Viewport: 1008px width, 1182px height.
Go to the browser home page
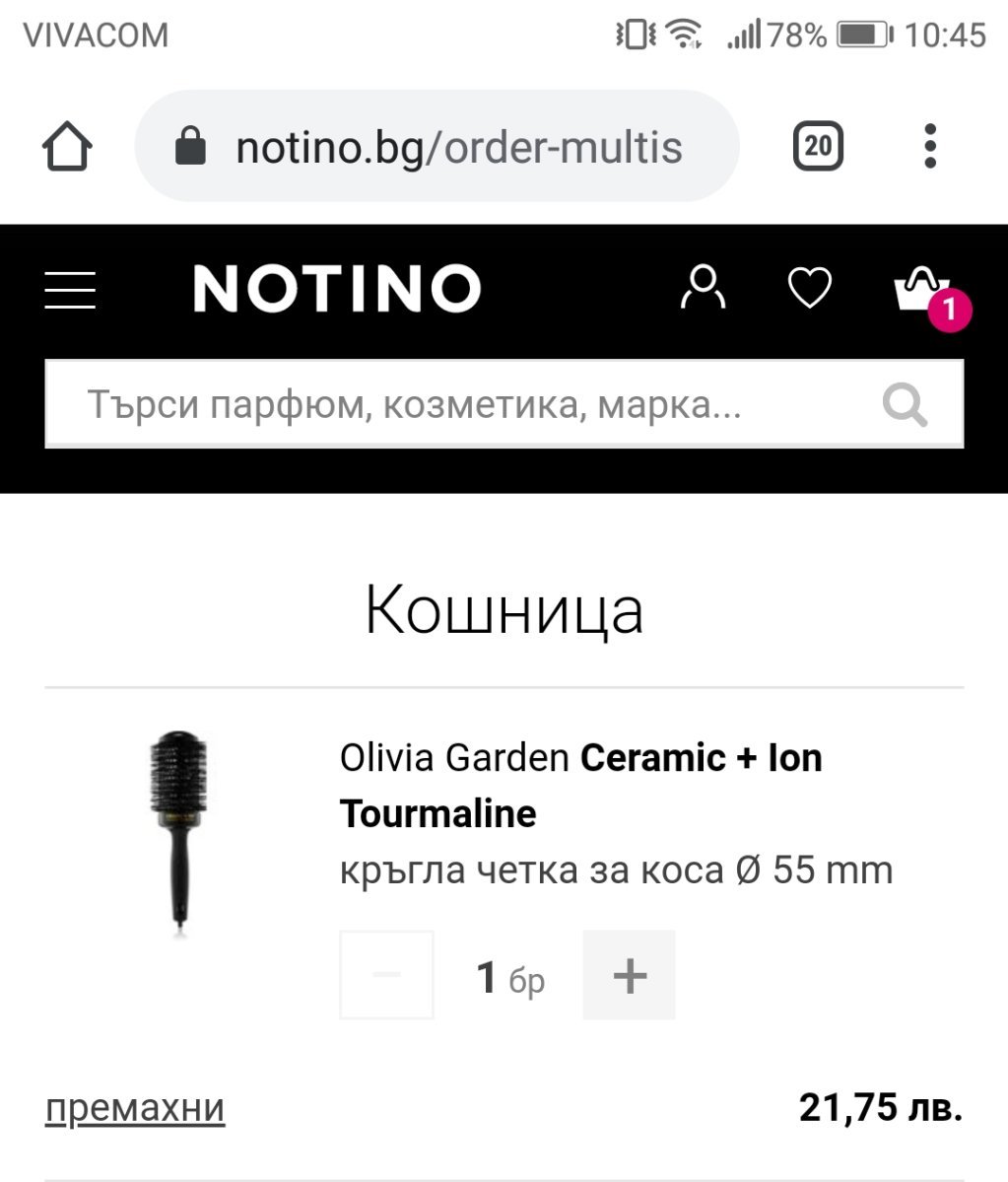[x=67, y=147]
